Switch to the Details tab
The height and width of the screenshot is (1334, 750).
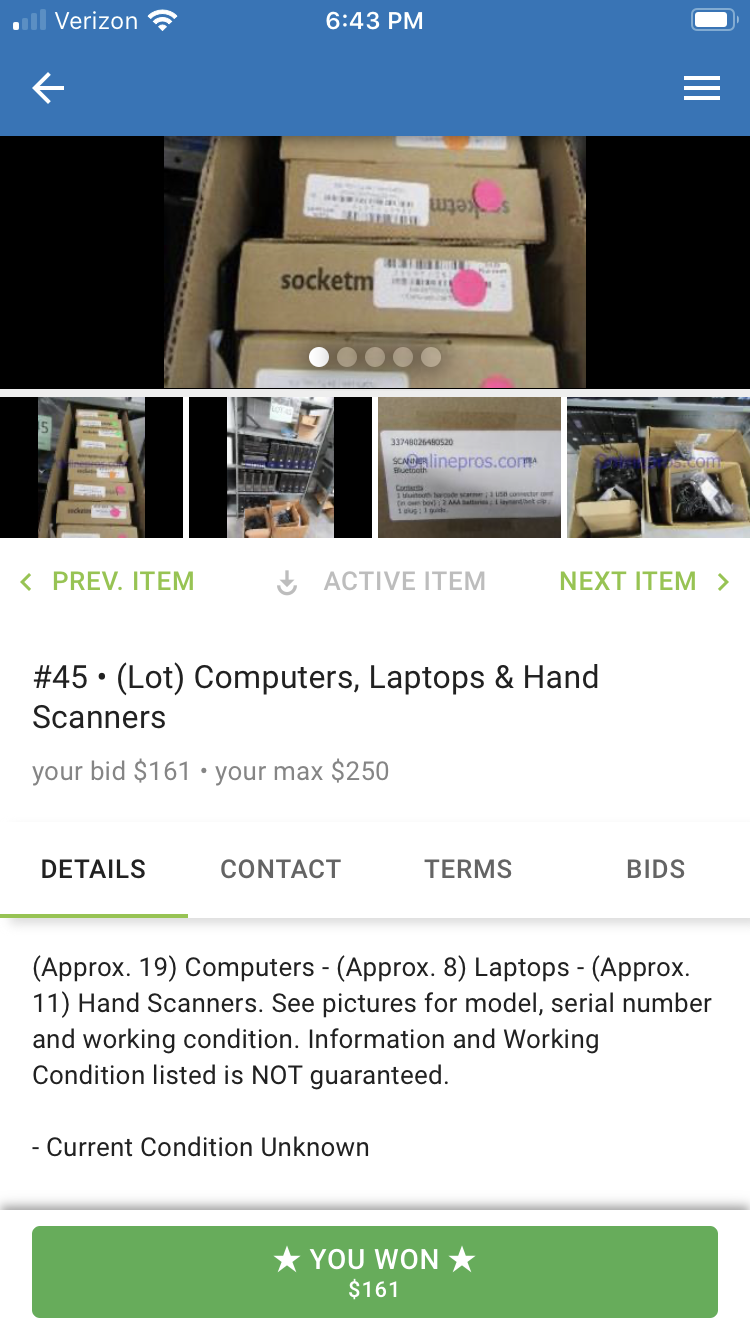93,869
